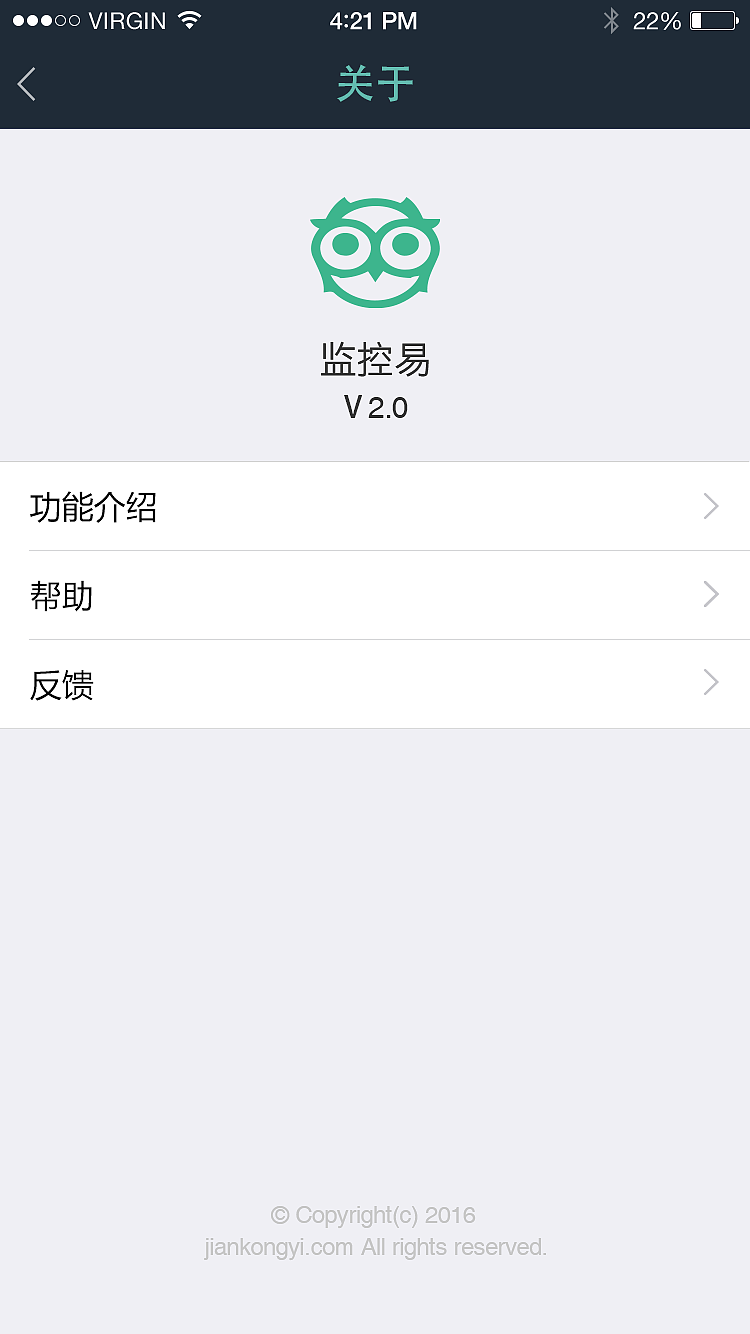Viewport: 750px width, 1334px height.
Task: Tap the 4:21 PM clock display
Action: pos(374,20)
